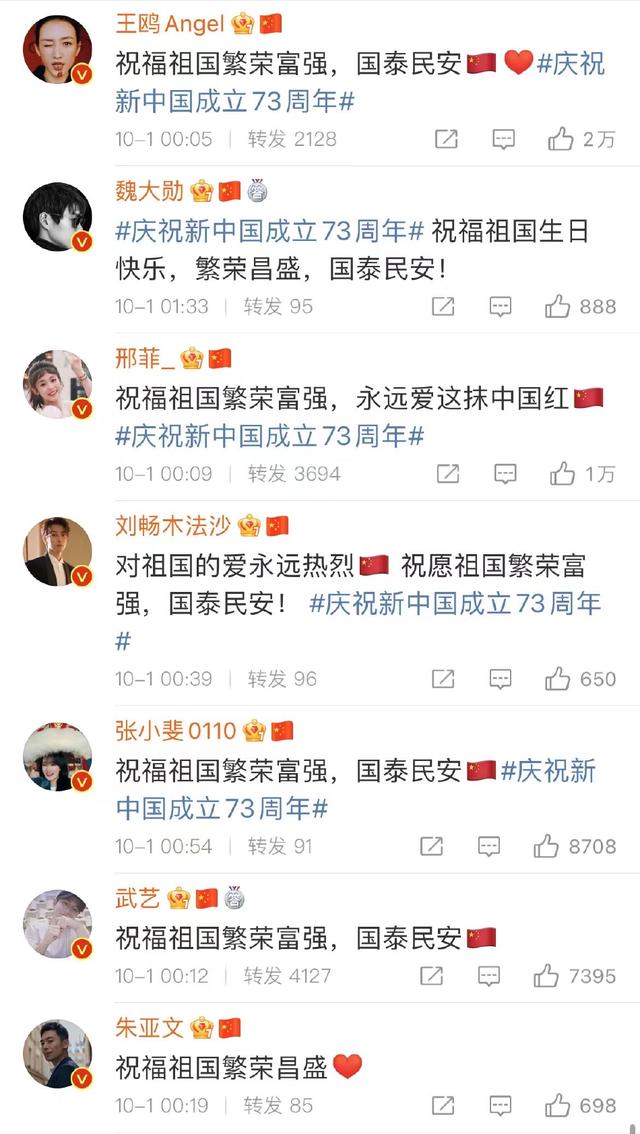Image resolution: width=640 pixels, height=1134 pixels.
Task: Like 王鸥 Angel's post
Action: 562,139
